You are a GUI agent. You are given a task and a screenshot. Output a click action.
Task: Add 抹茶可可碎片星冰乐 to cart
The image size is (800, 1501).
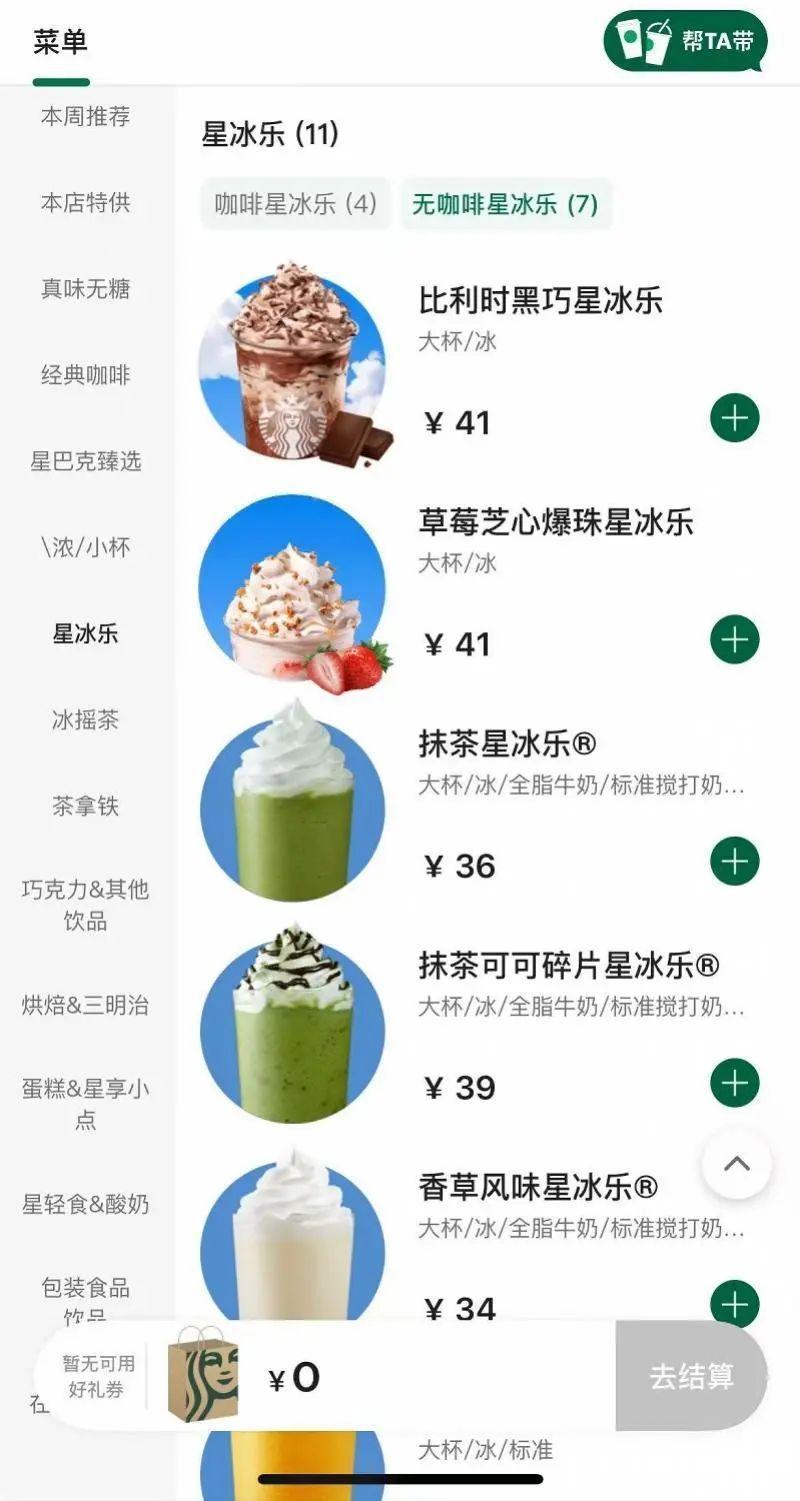click(x=734, y=1083)
